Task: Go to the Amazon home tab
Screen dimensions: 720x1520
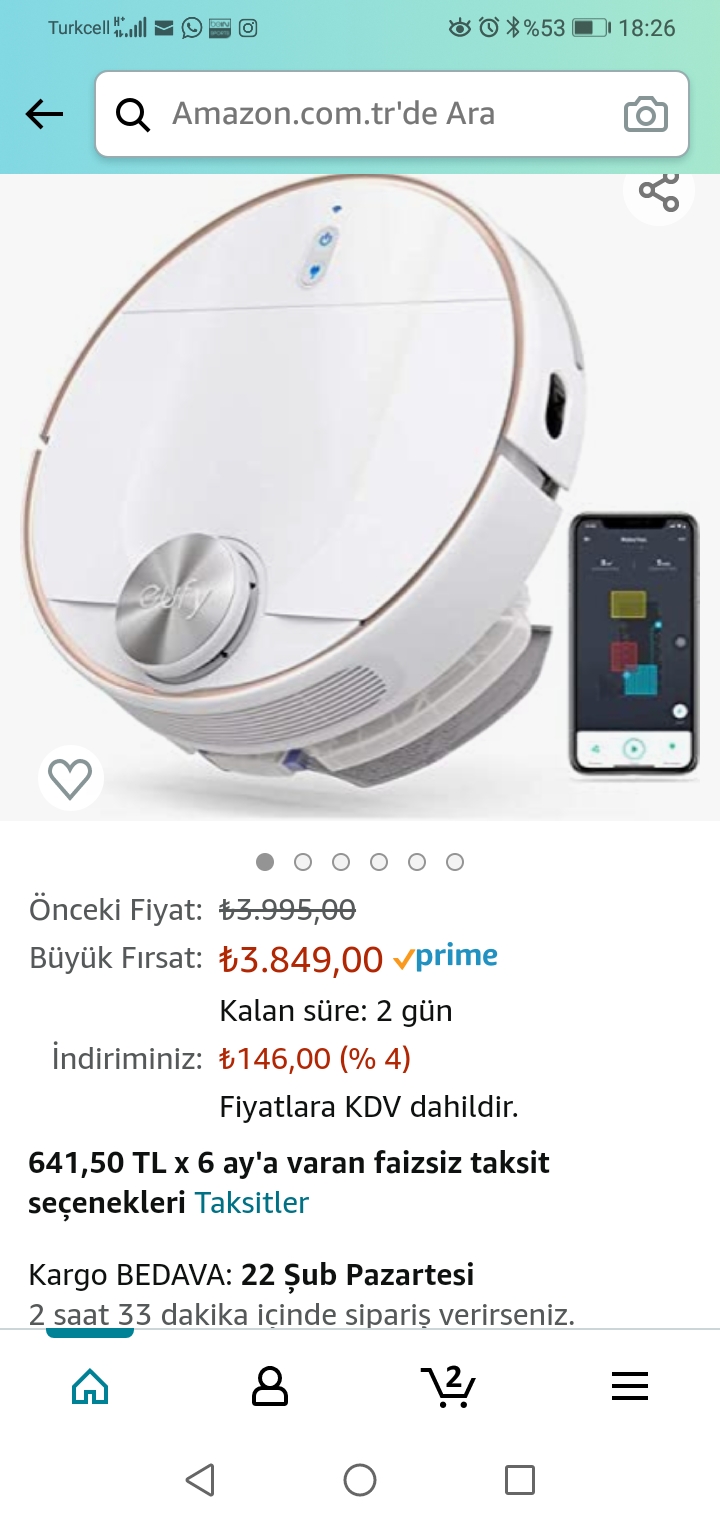Action: (90, 1386)
